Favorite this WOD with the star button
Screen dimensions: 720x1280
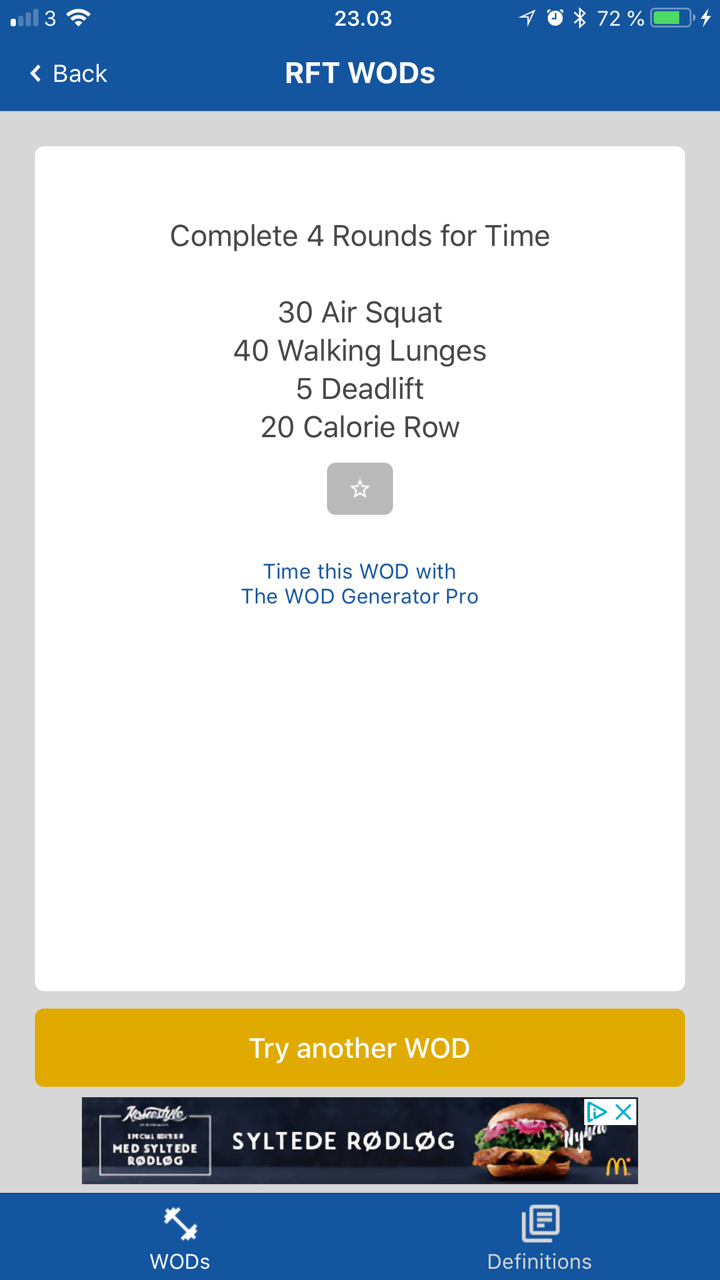click(360, 489)
